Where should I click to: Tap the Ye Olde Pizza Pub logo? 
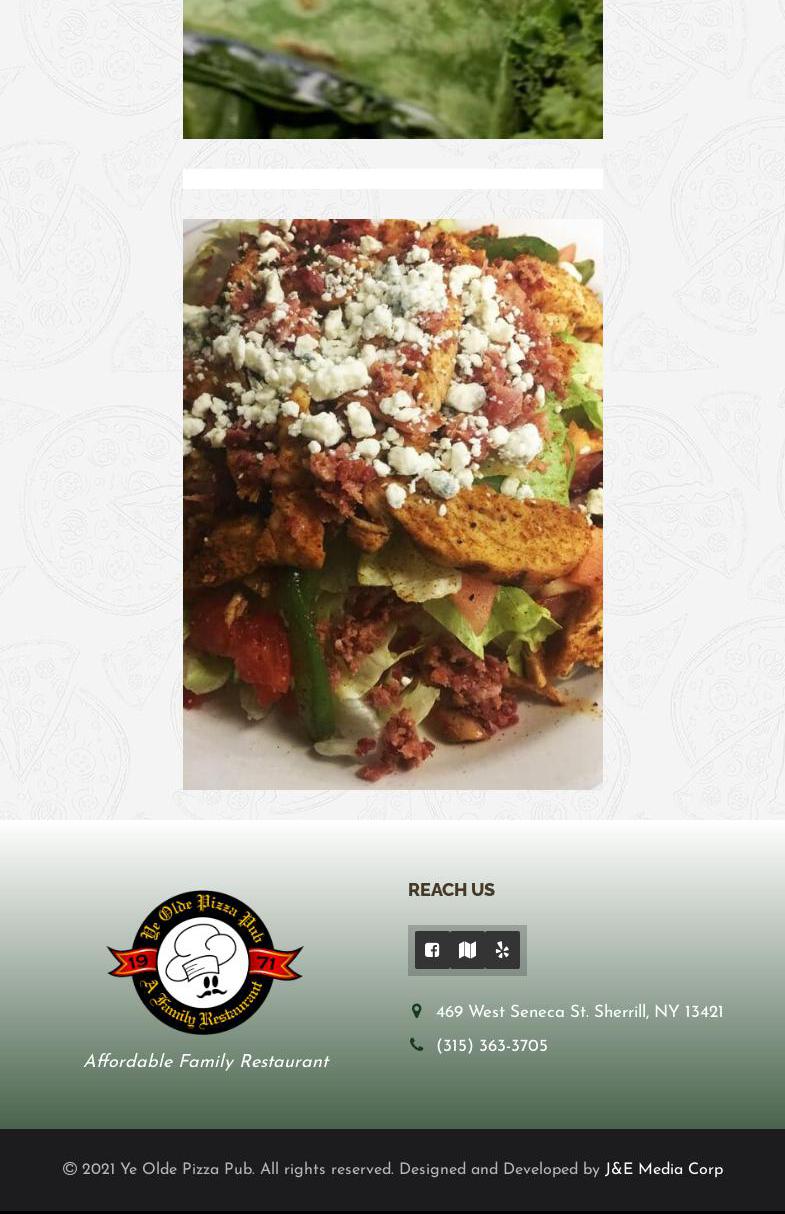point(205,962)
